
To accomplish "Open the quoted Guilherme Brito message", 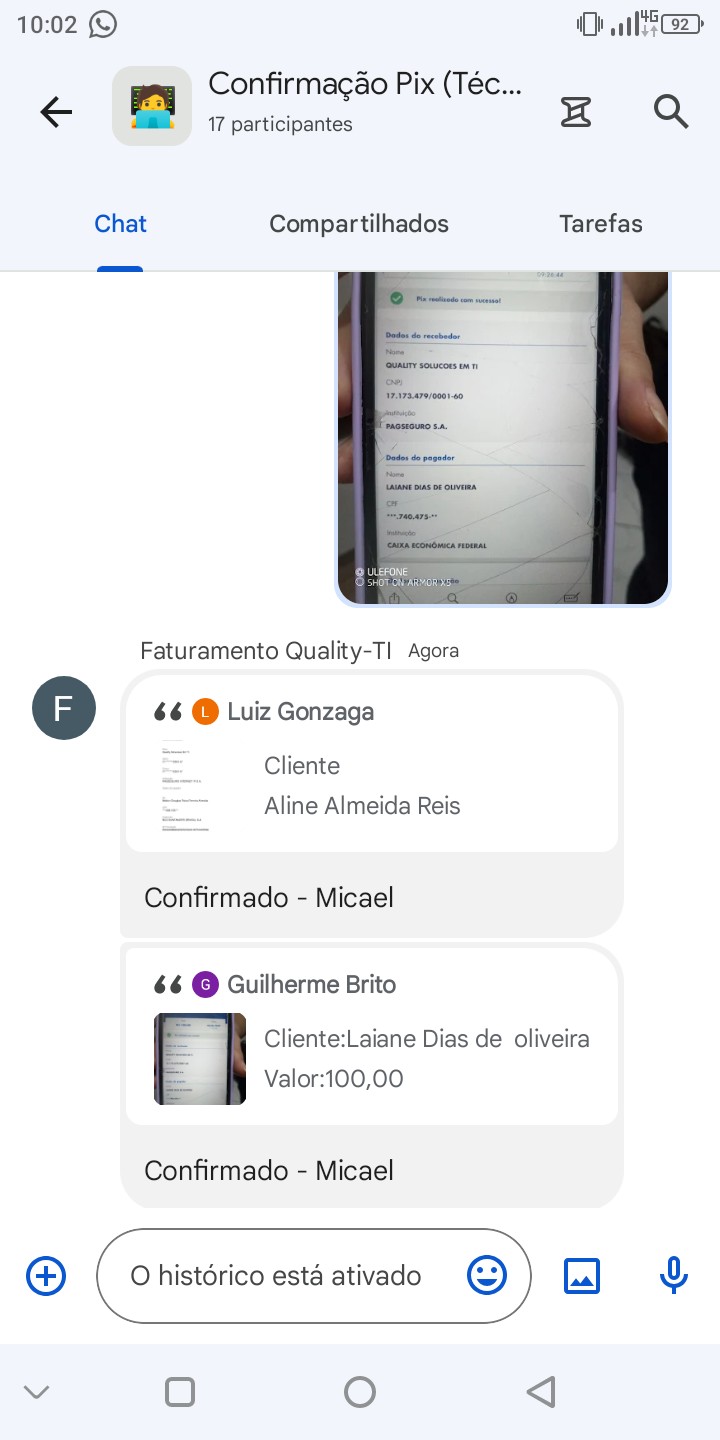I will coord(372,1038).
